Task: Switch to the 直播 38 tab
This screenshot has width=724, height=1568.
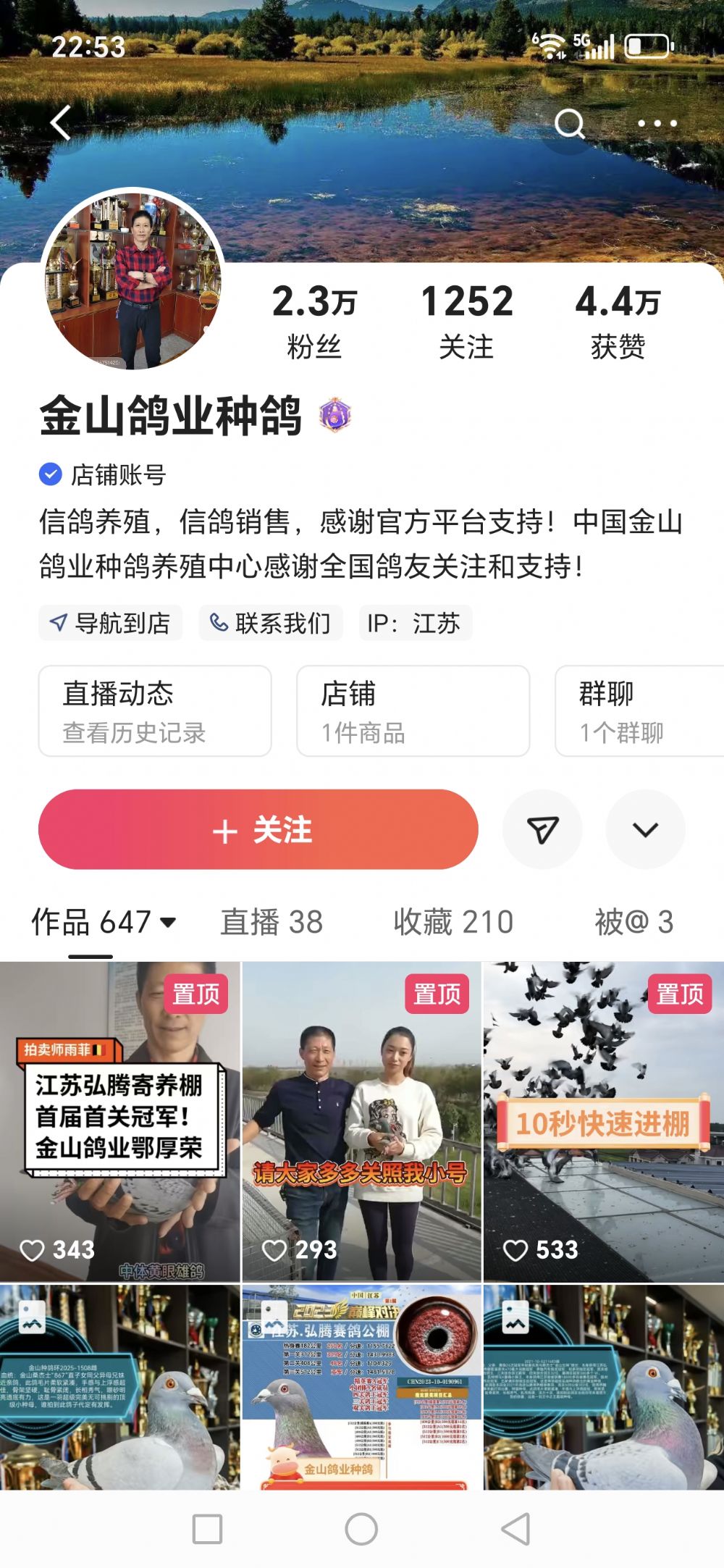Action: 271,922
